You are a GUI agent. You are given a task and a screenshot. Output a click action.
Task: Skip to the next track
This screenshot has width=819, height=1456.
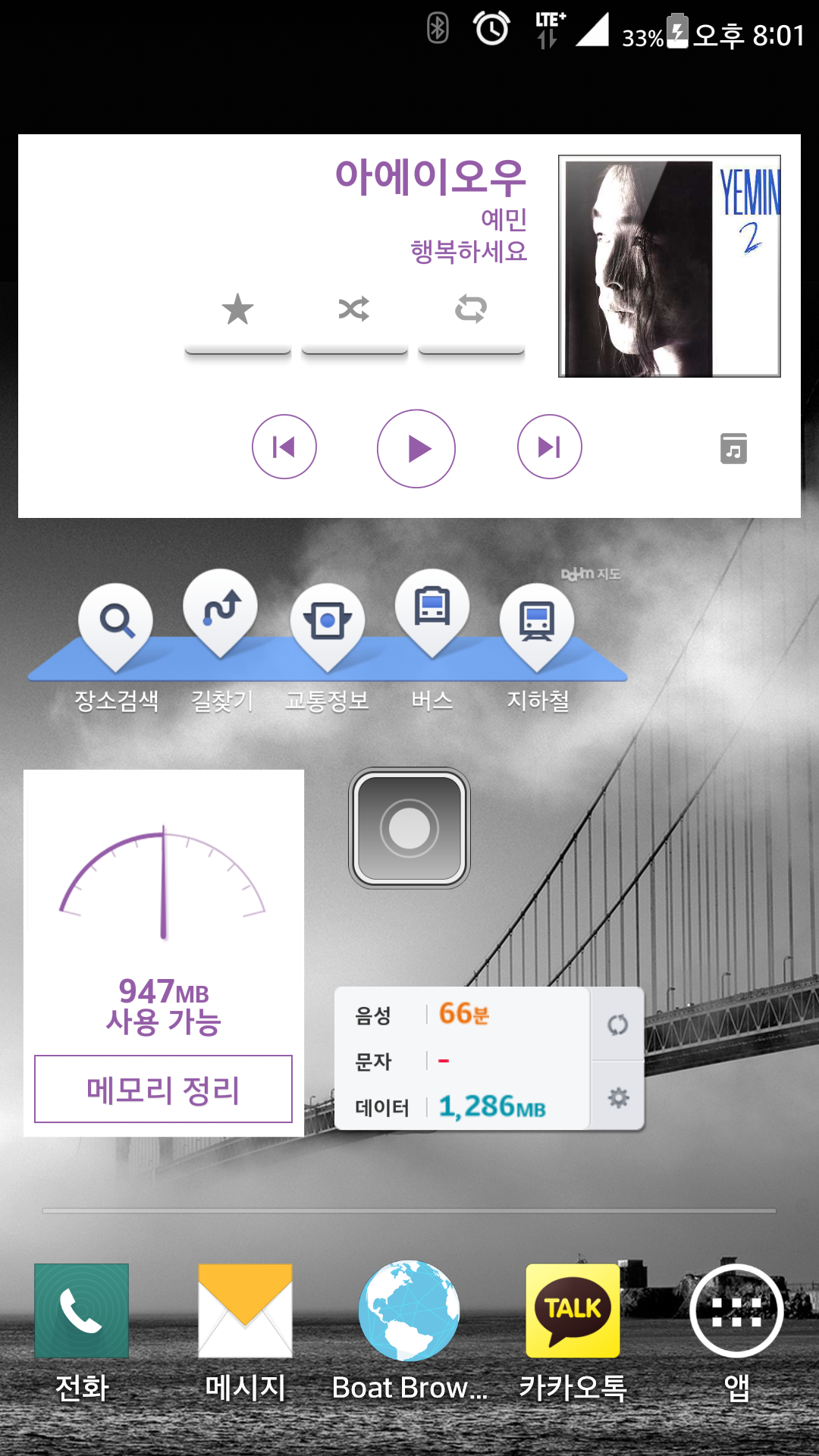tap(550, 447)
